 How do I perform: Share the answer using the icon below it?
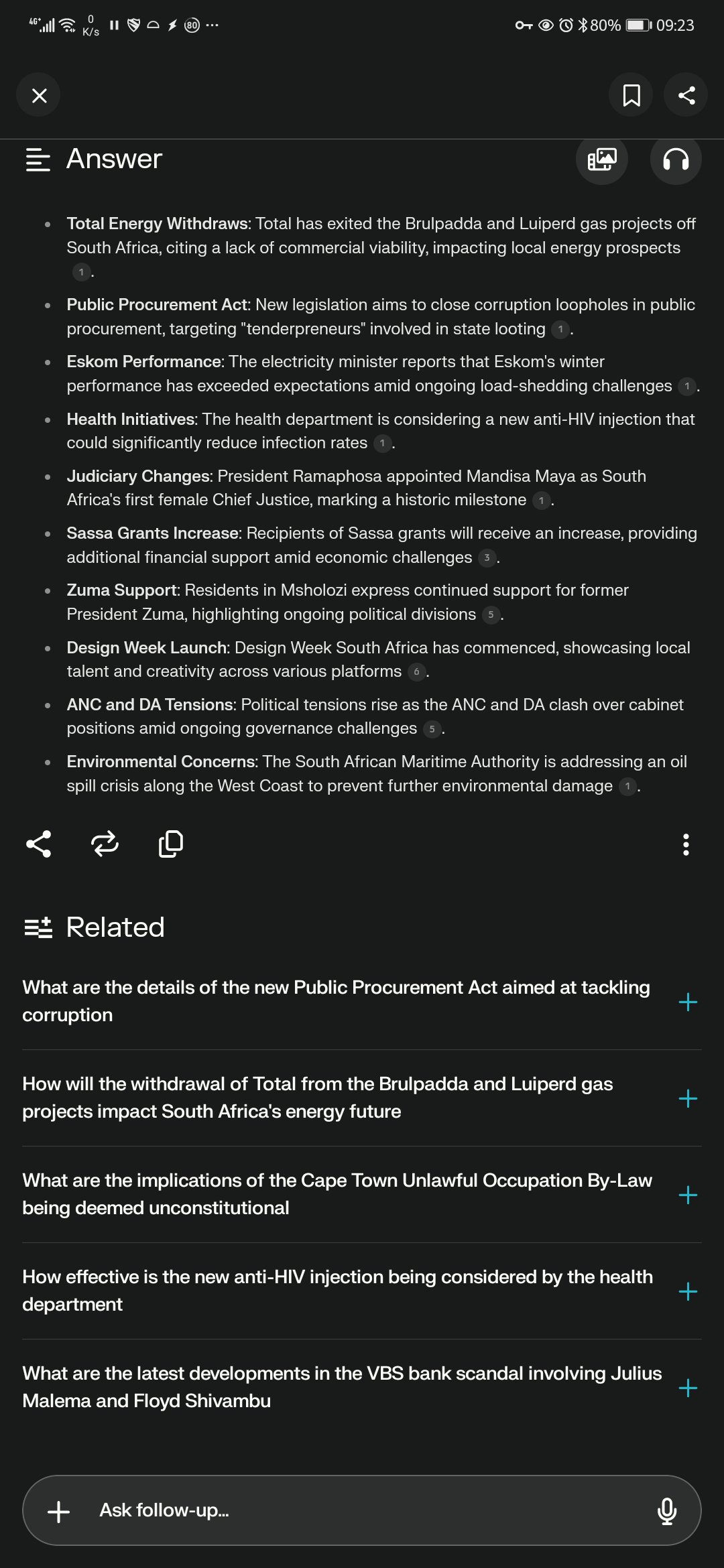[x=39, y=844]
